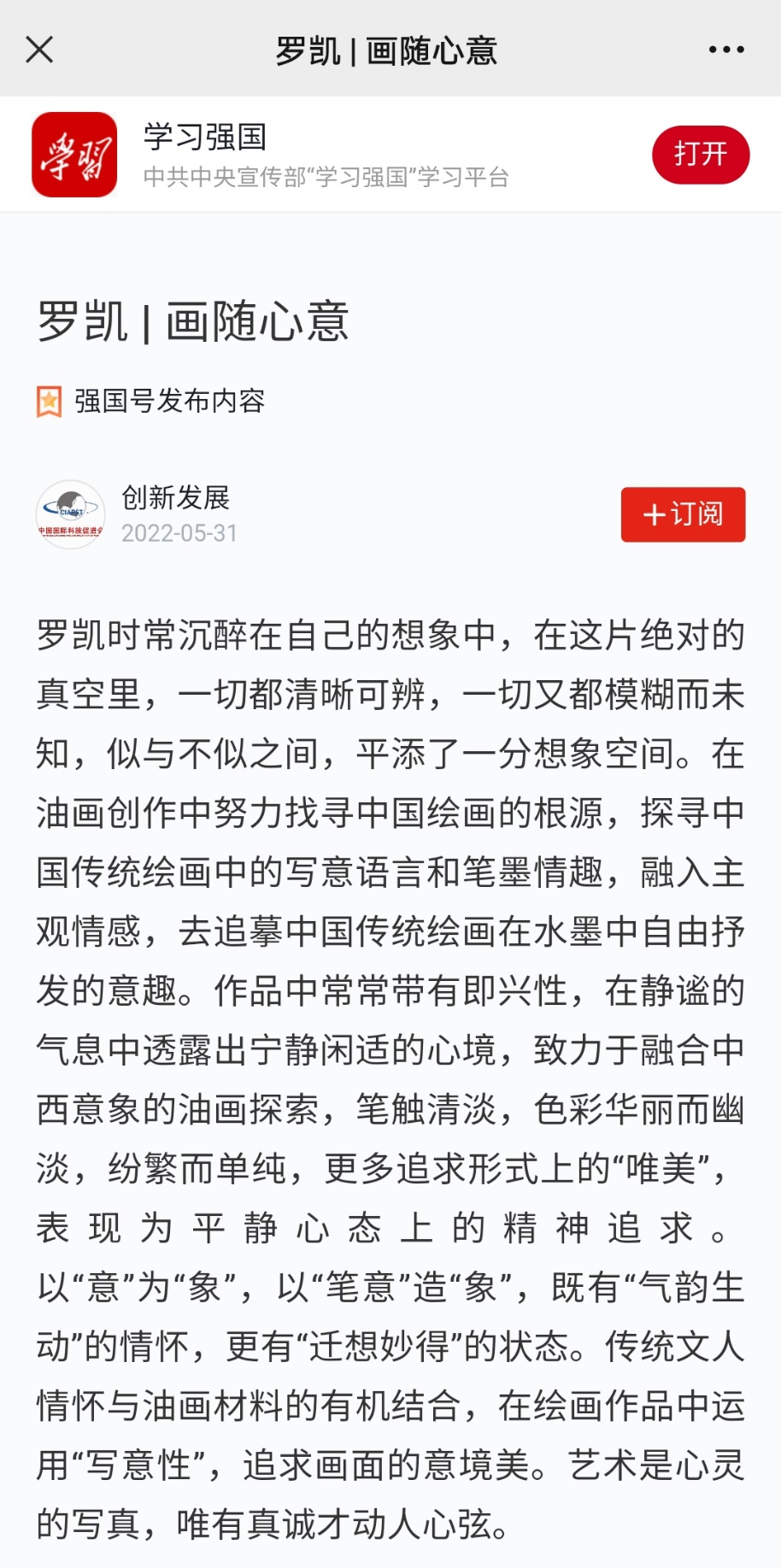Screen dimensions: 781x1568
Task: Subscribe with the 订阅 button
Action: point(683,514)
